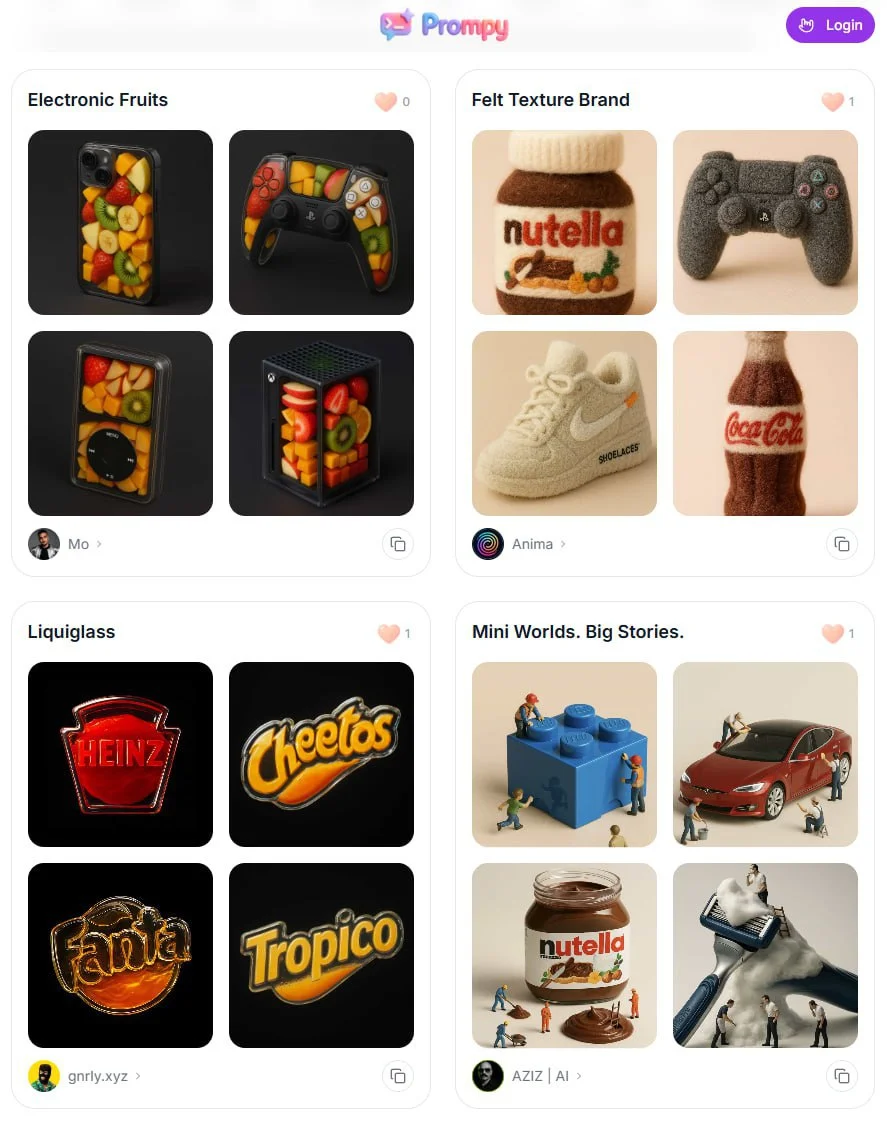Viewport: 887px width, 1124px height.
Task: Like the Liquiglass prompt
Action: tap(388, 633)
